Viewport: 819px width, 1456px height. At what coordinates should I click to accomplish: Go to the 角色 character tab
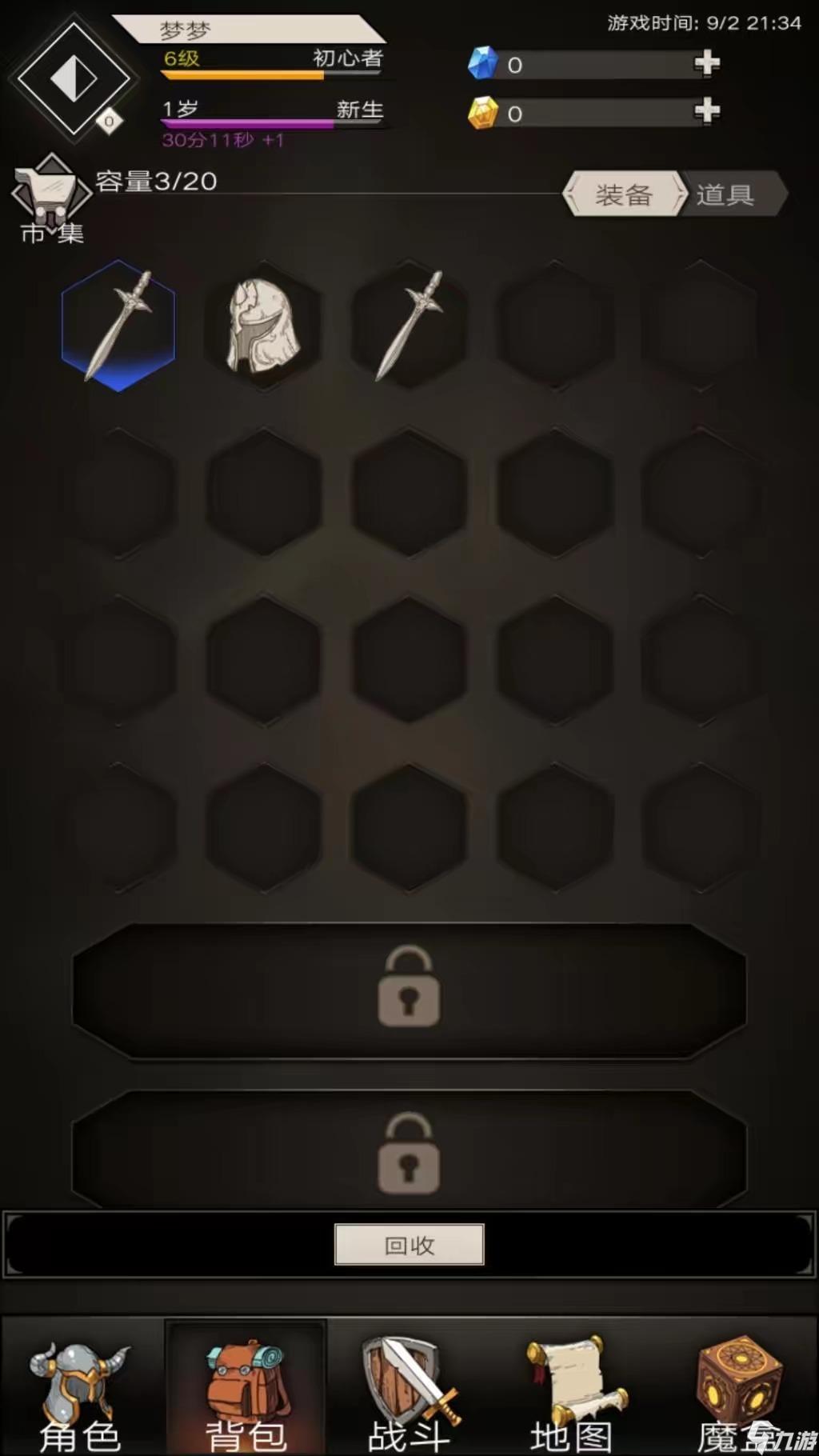coord(80,1392)
